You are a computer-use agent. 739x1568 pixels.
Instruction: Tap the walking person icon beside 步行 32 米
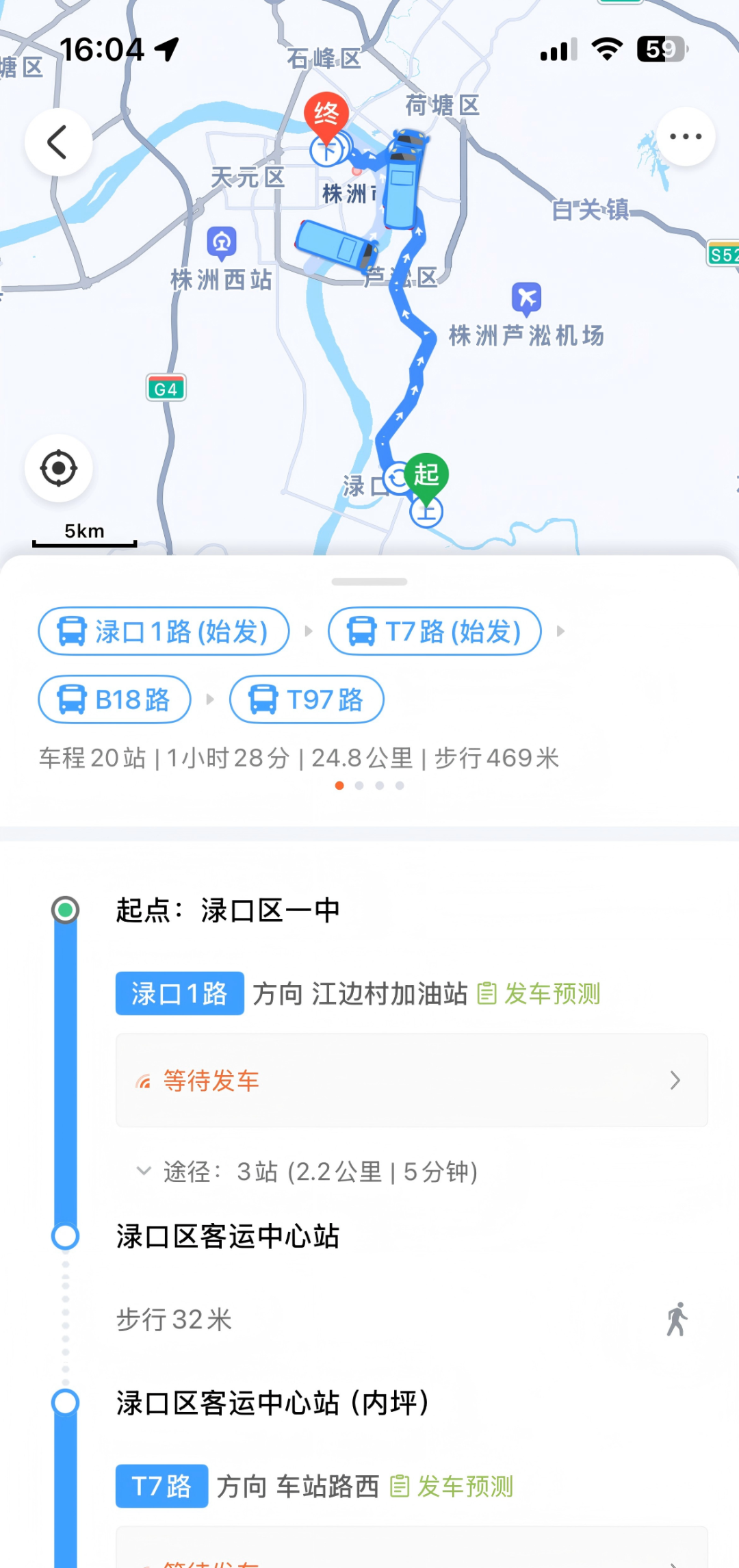point(677,1319)
